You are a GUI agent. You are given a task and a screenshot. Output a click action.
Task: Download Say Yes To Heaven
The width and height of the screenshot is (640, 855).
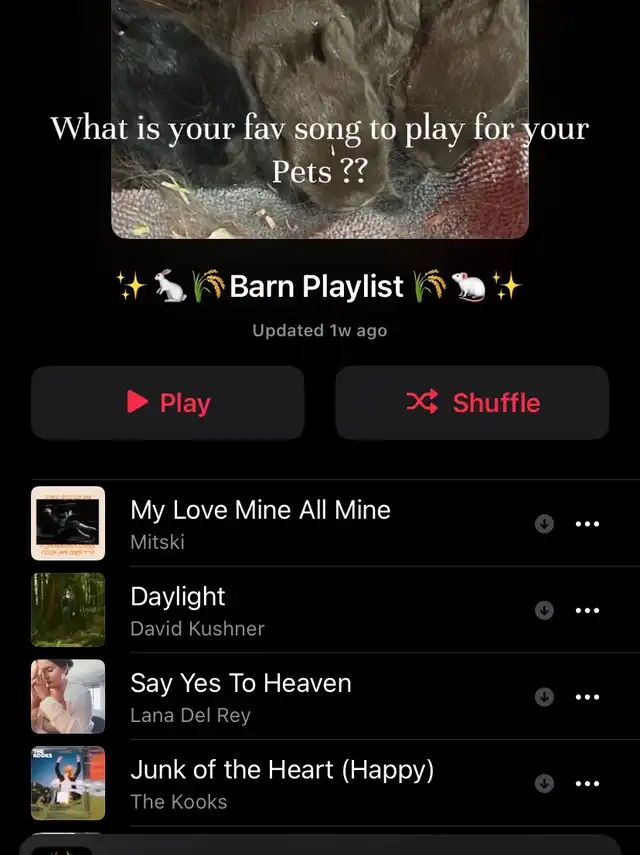pos(544,697)
